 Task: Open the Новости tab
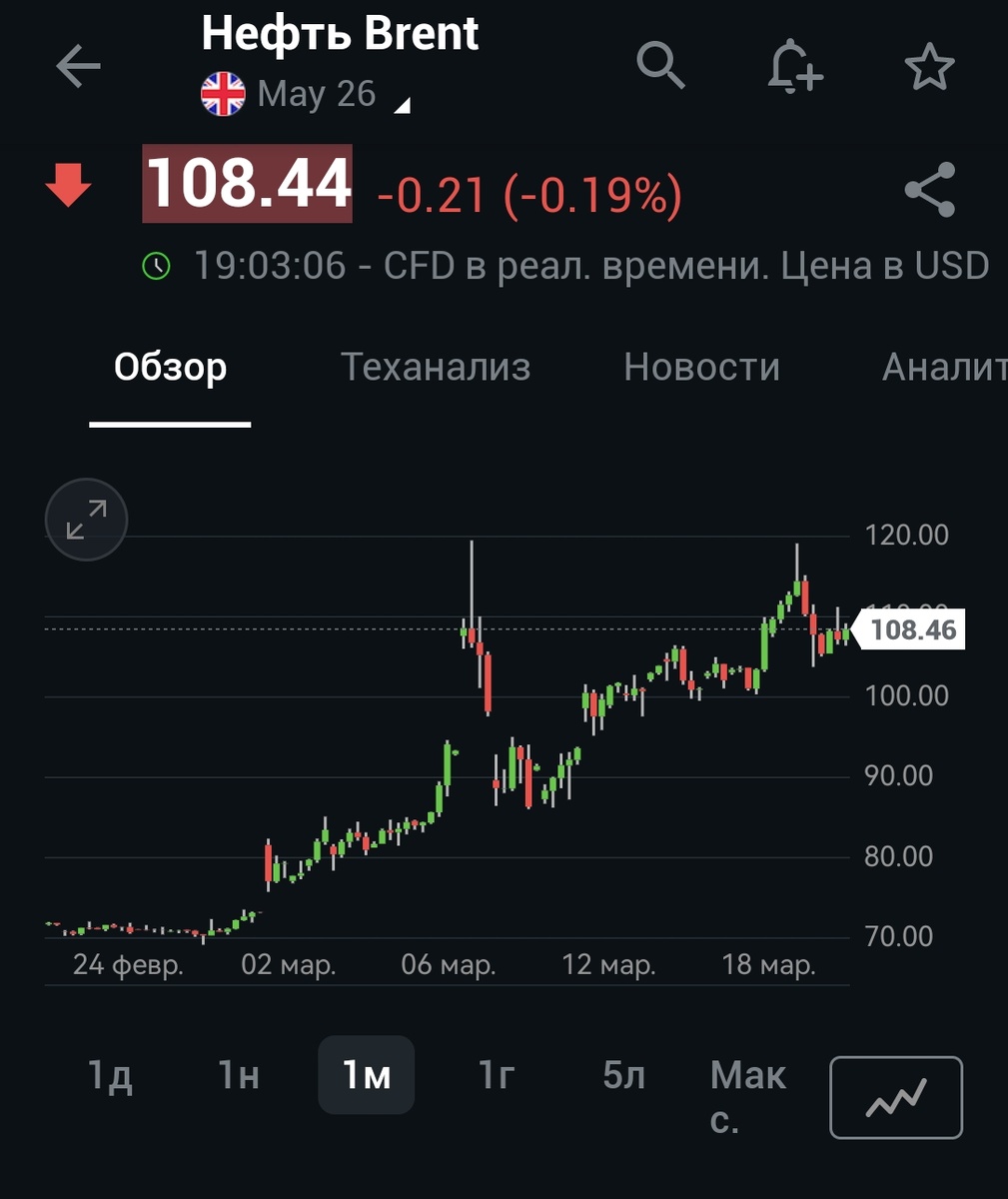tap(701, 368)
